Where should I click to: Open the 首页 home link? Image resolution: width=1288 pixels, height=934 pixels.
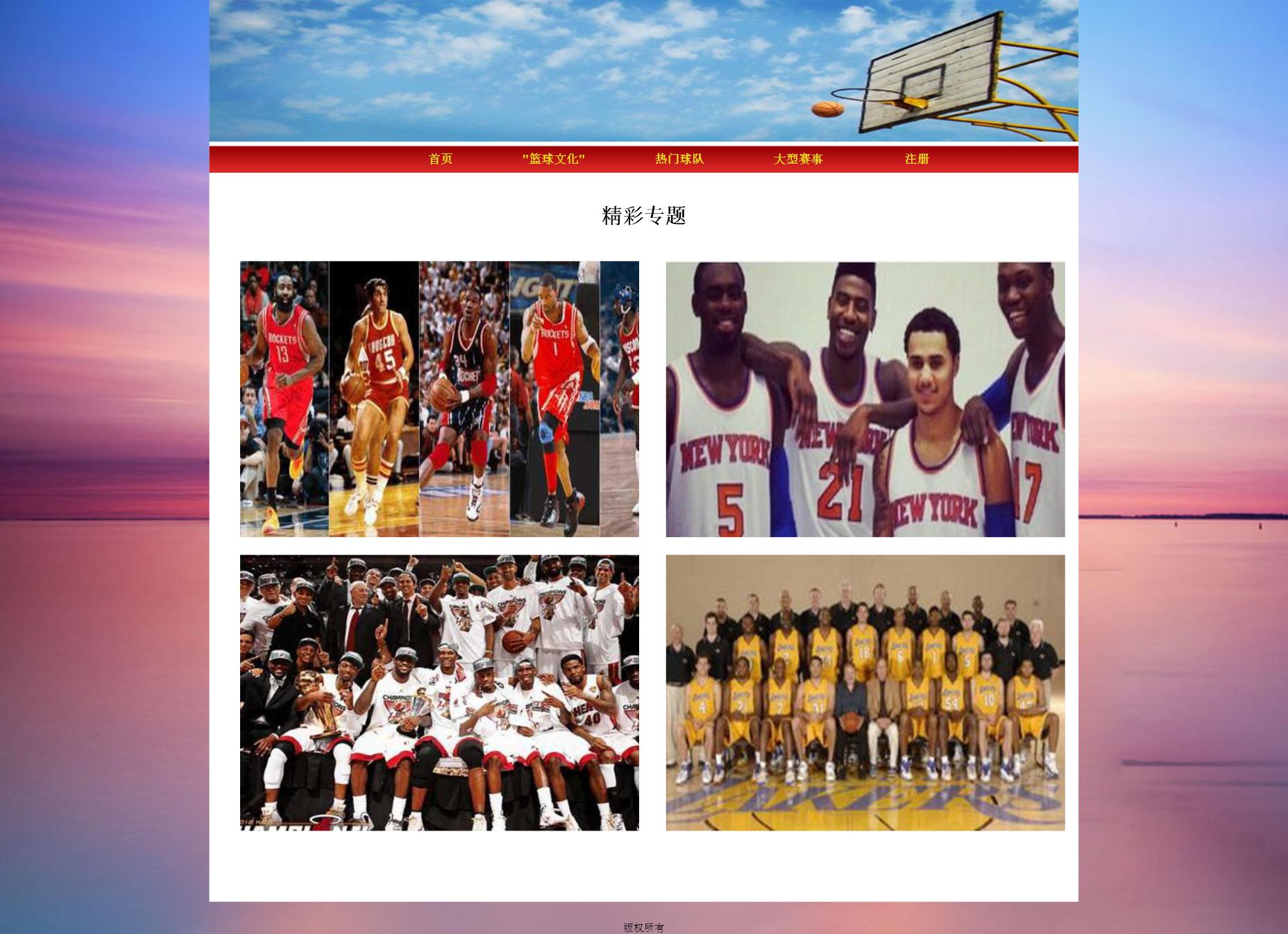click(440, 159)
